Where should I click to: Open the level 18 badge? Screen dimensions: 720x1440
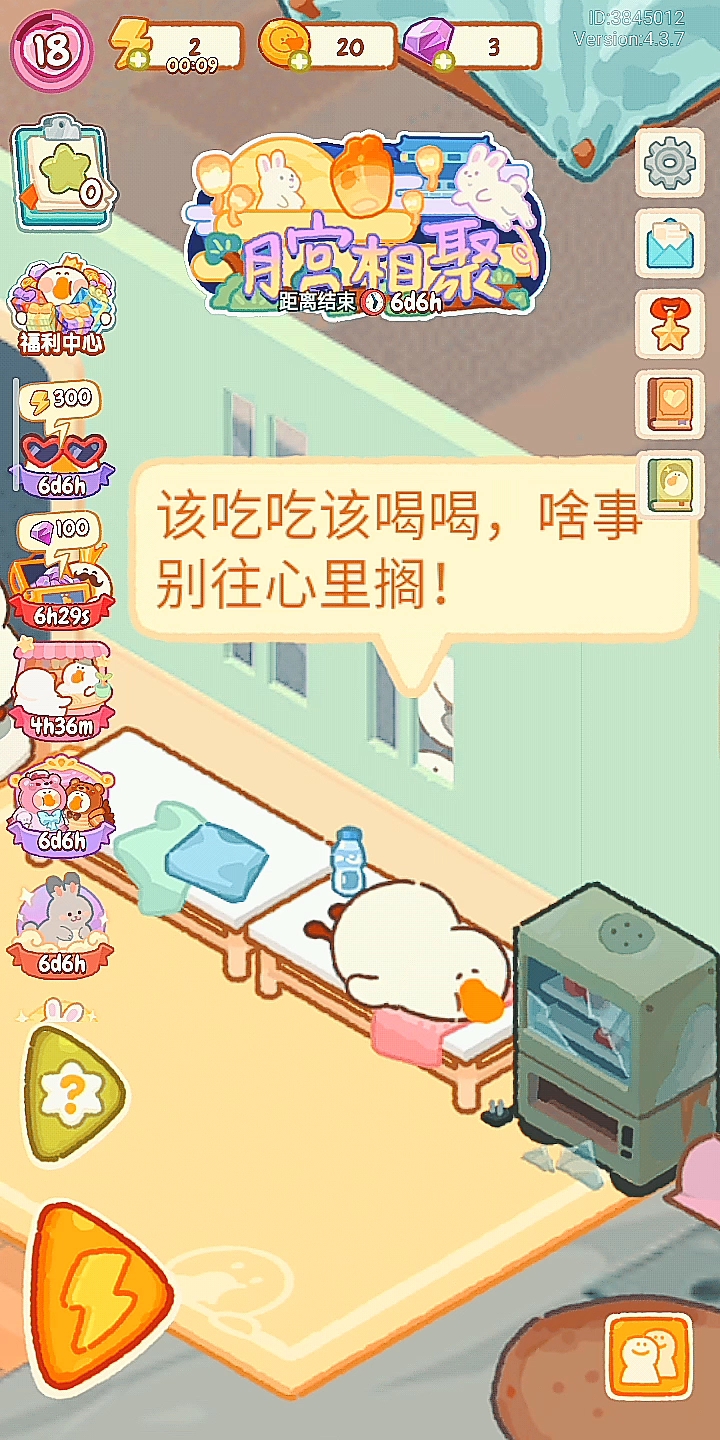coord(51,48)
